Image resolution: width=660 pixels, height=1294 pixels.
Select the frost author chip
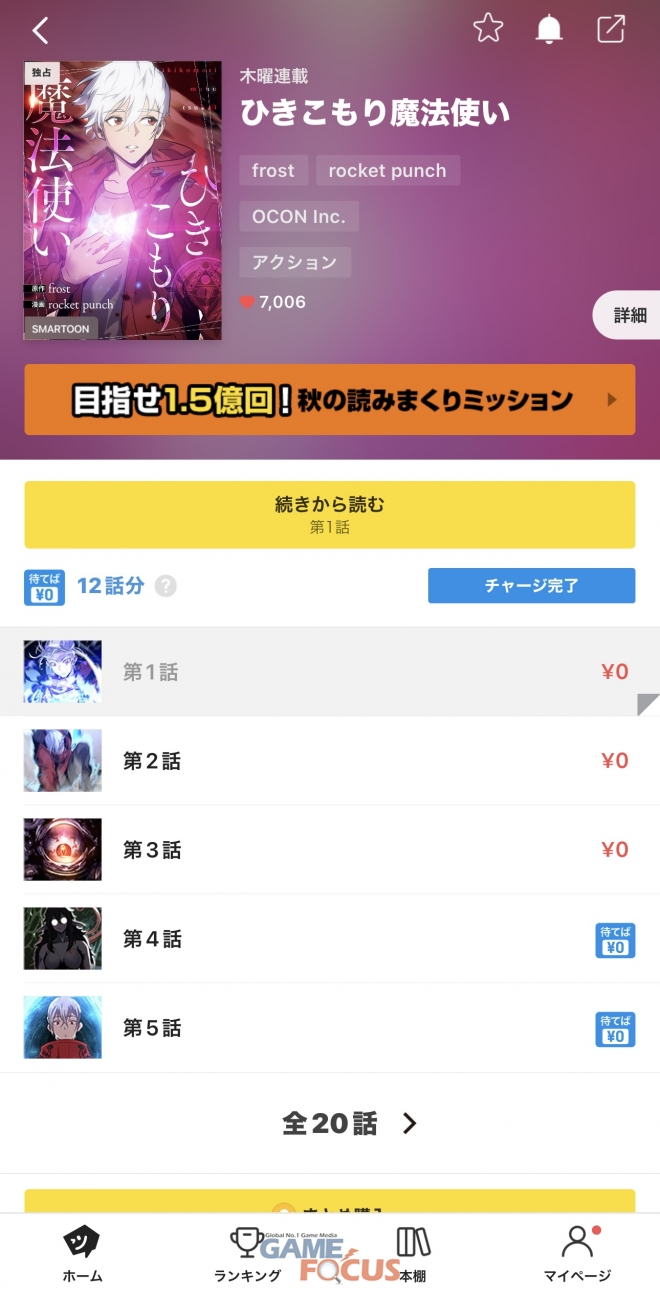click(273, 170)
